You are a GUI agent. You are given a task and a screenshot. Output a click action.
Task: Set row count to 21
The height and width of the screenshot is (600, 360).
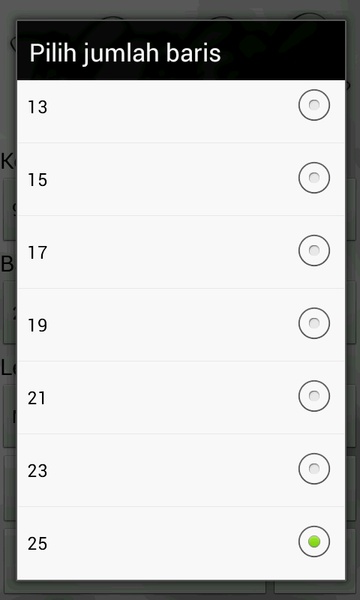181,397
